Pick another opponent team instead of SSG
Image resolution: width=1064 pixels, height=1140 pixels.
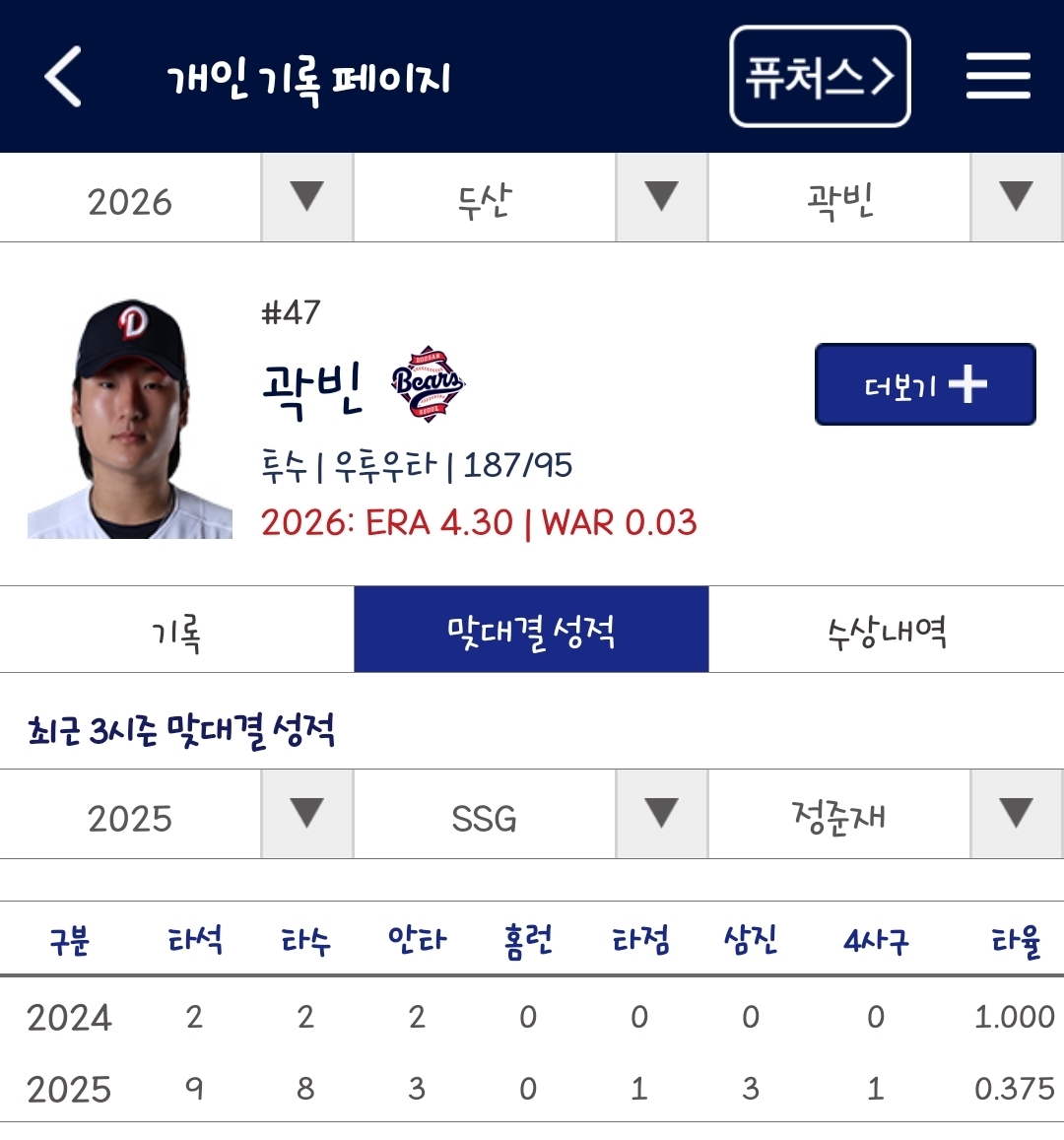pyautogui.click(x=531, y=815)
